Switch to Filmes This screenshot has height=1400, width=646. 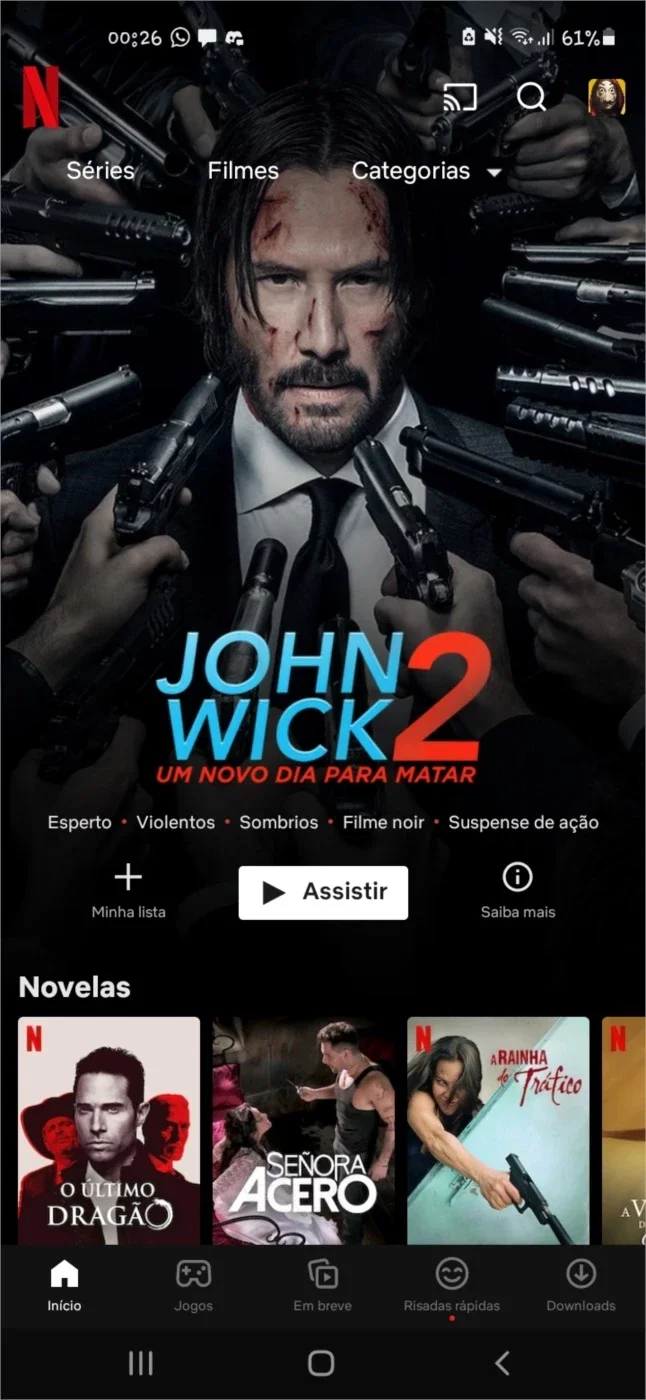243,171
